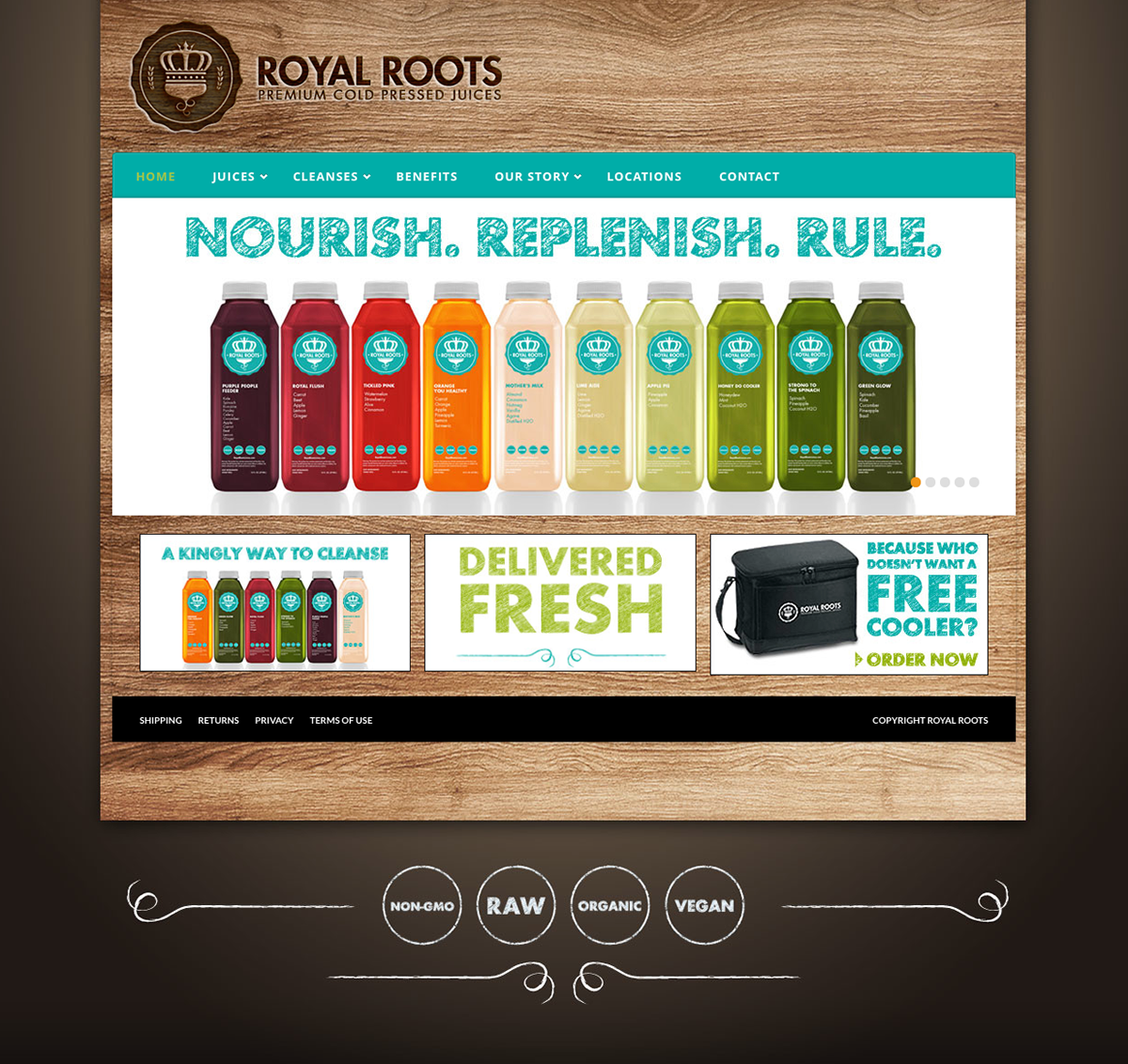This screenshot has width=1128, height=1064.
Task: Tap the Royal Roots header logo
Action: coord(316,77)
